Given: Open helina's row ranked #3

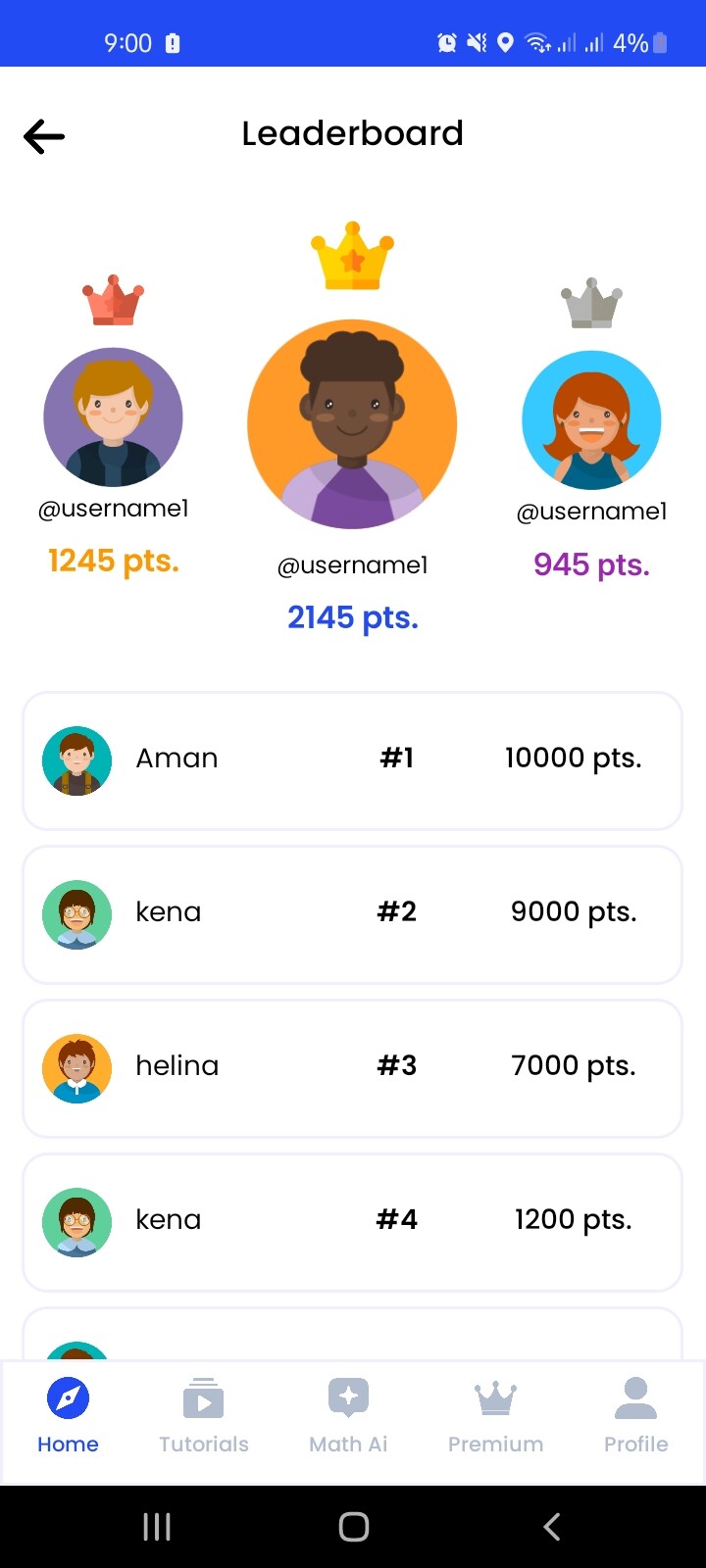Looking at the screenshot, I should [352, 1068].
